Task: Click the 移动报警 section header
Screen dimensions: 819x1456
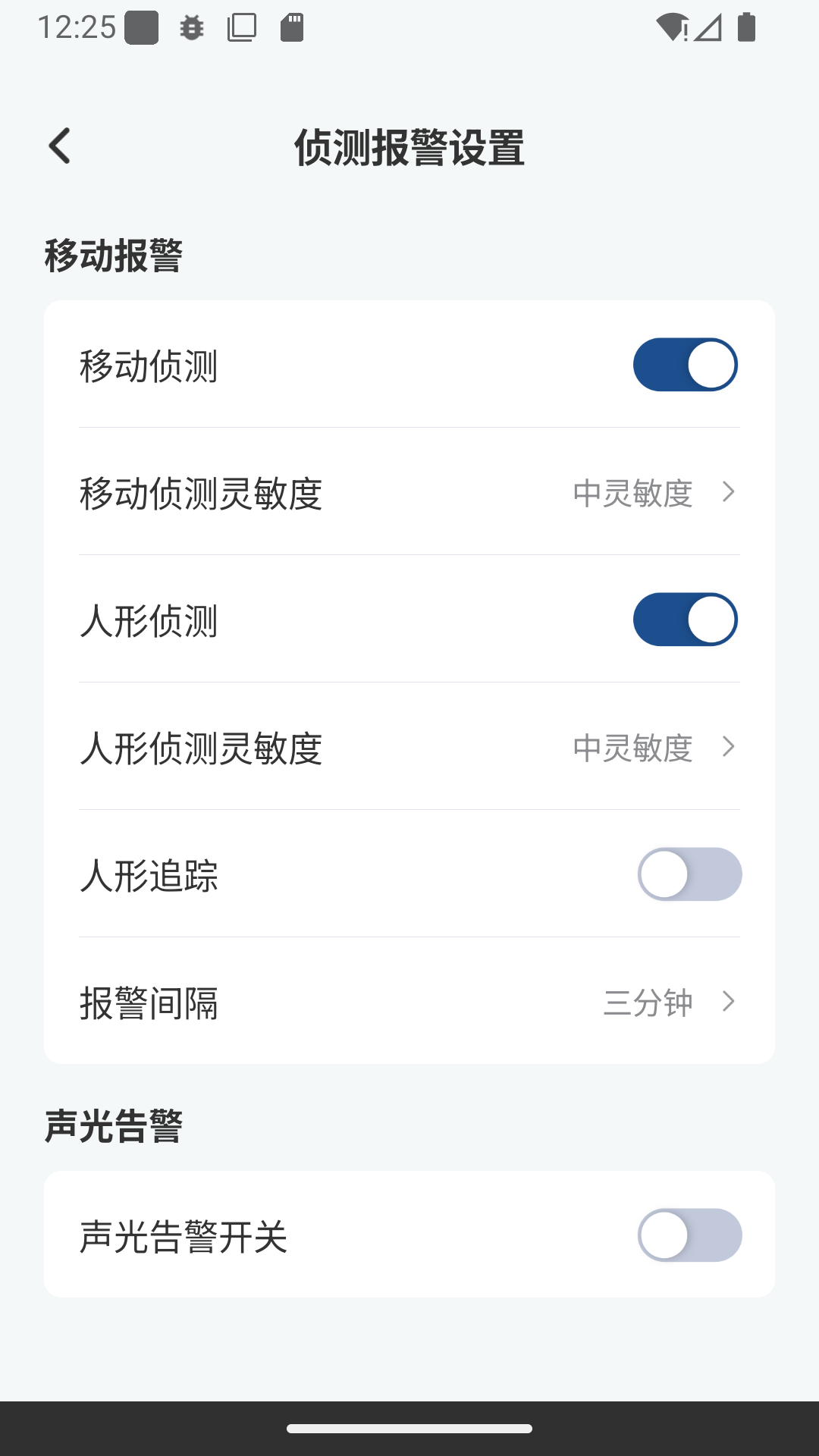Action: (115, 254)
